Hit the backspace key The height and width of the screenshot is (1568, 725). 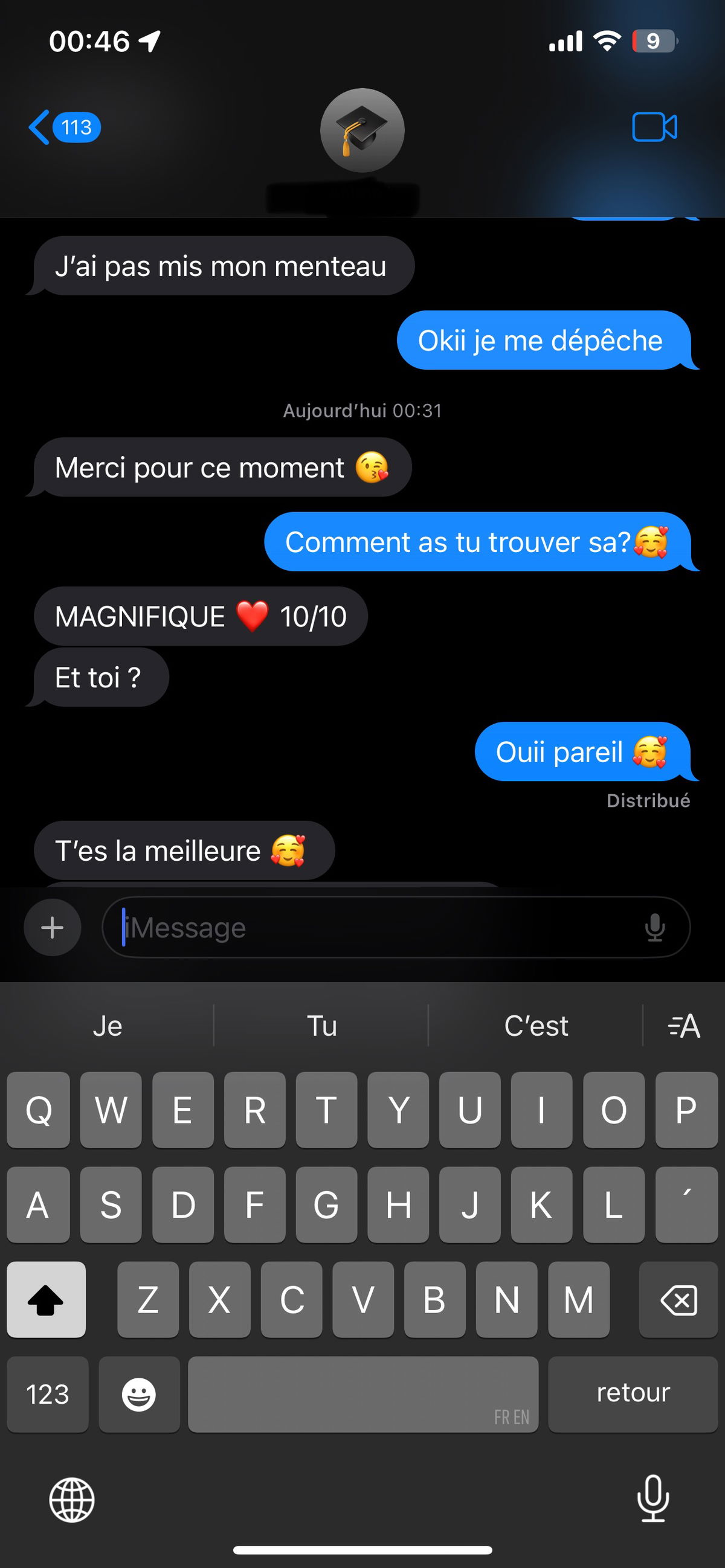[x=678, y=1300]
